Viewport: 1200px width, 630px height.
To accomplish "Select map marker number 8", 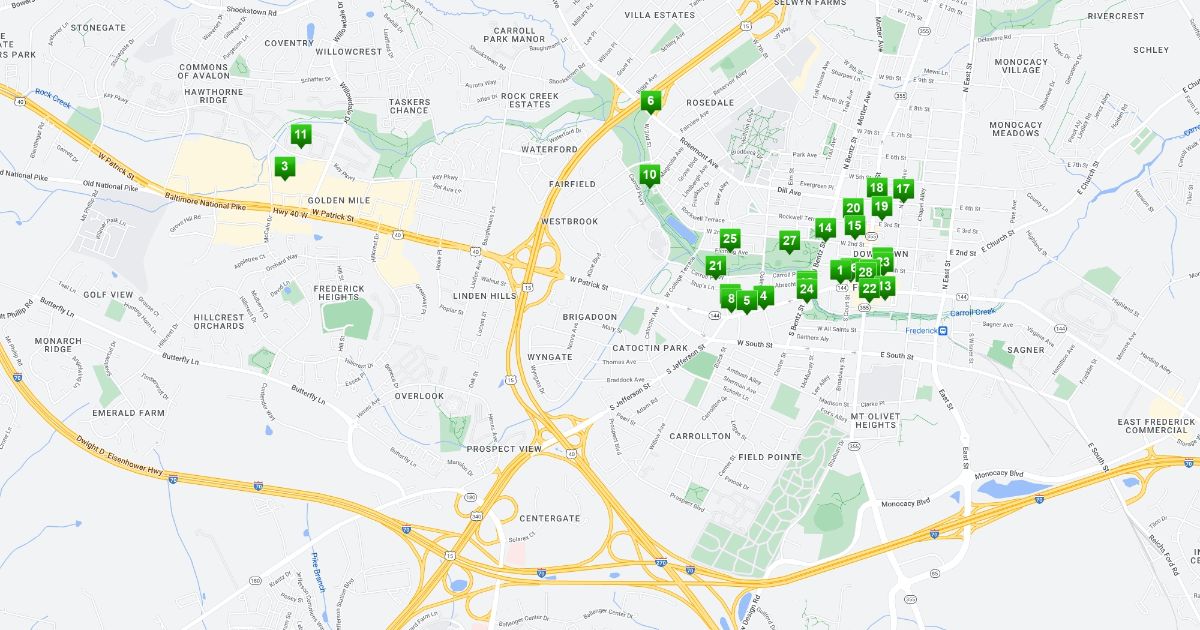I will (x=731, y=299).
